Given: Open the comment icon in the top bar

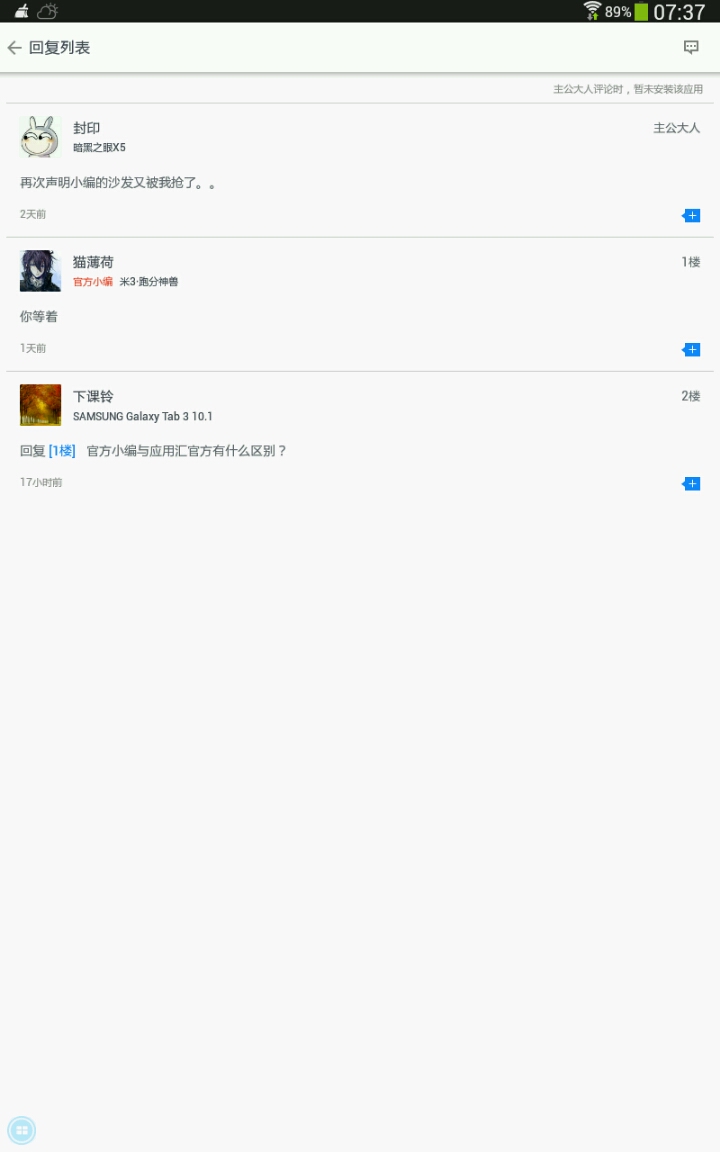Looking at the screenshot, I should point(691,48).
